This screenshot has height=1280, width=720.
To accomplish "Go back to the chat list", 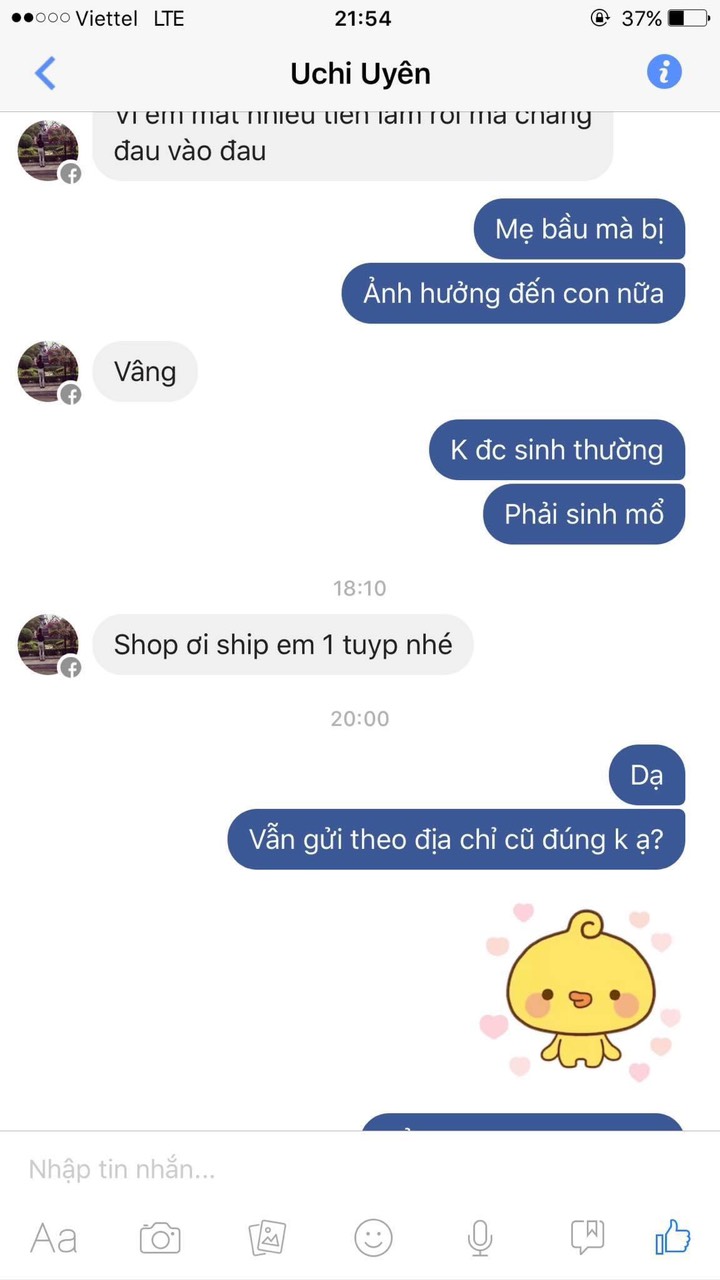I will [45, 73].
